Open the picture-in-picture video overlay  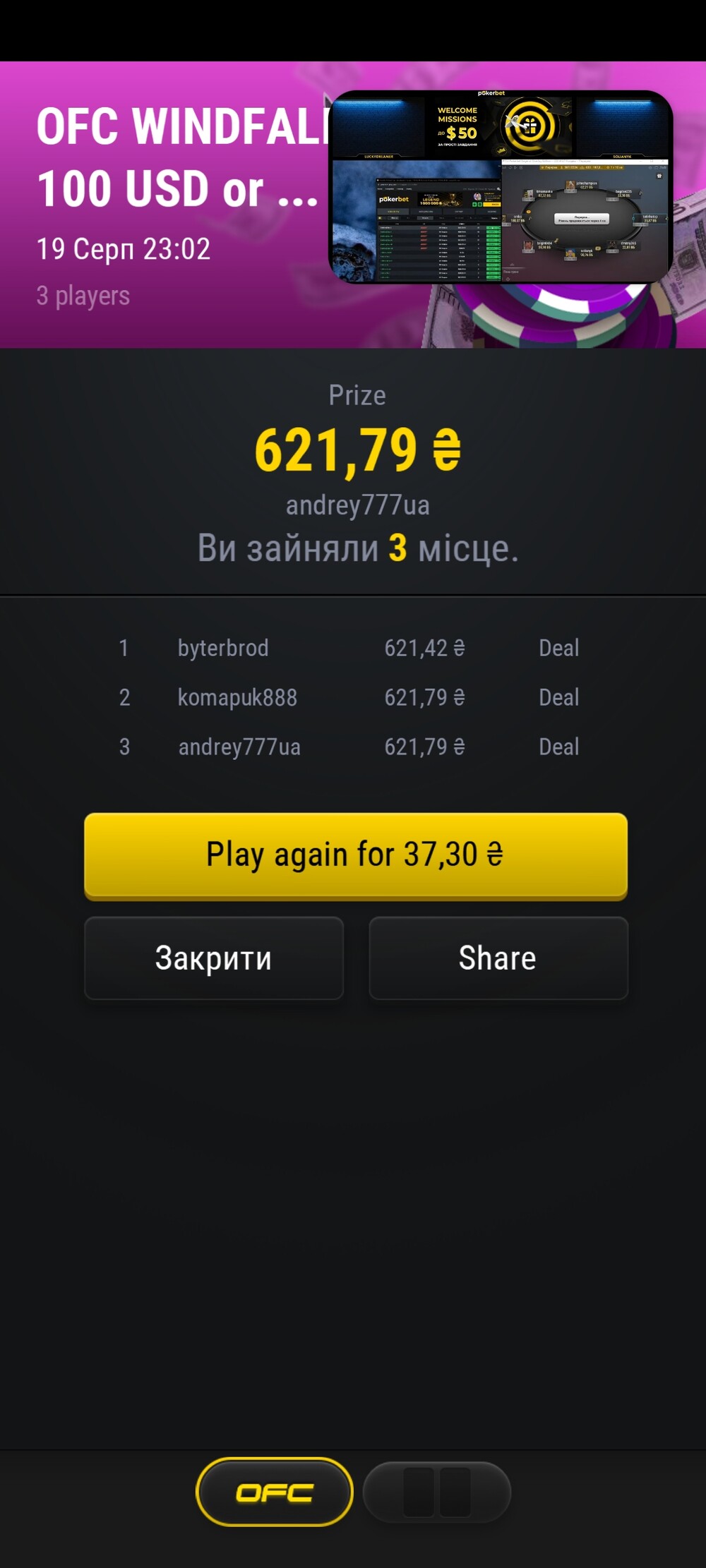[x=501, y=187]
